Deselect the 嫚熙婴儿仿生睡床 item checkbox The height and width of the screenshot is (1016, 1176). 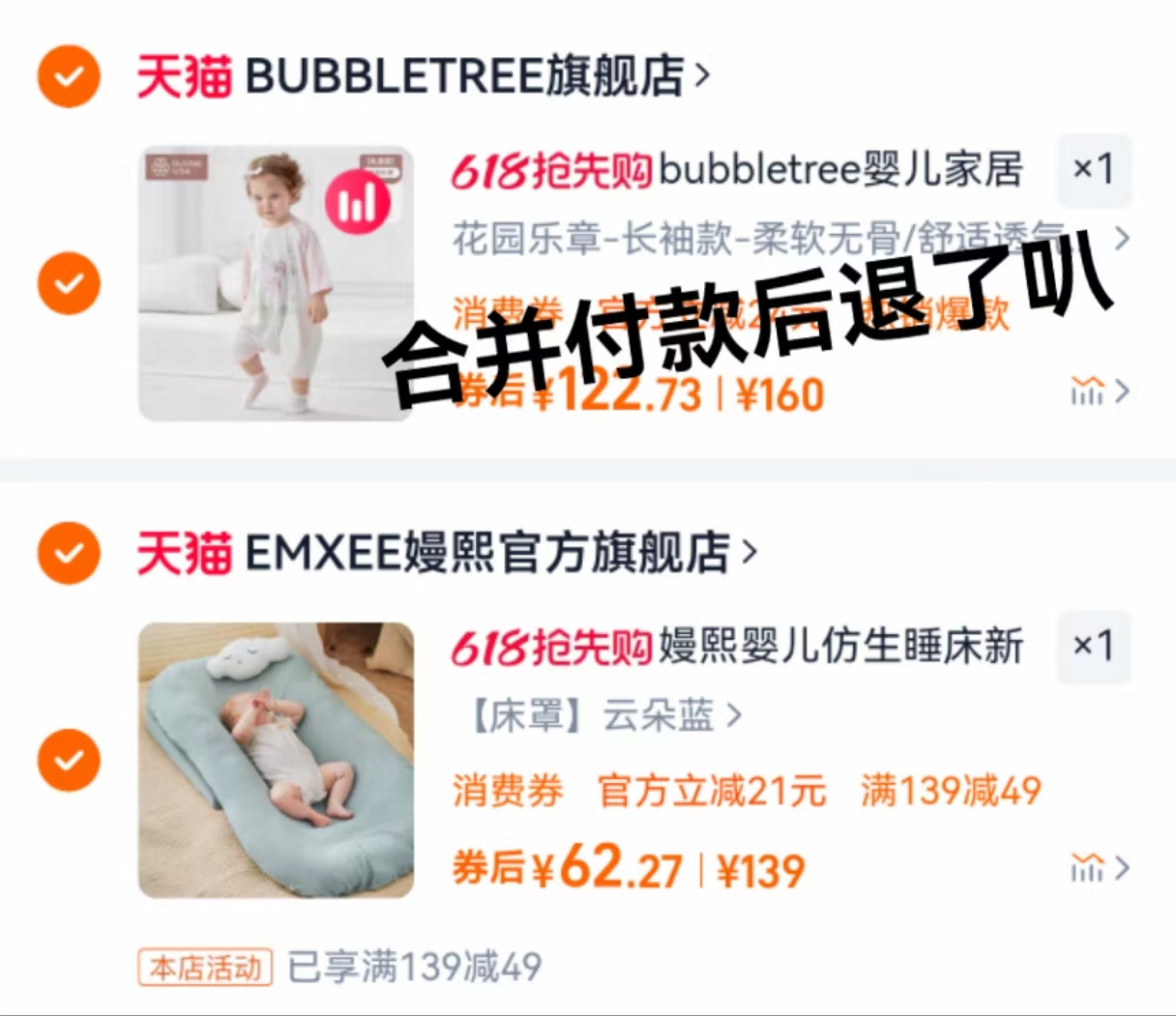(68, 760)
